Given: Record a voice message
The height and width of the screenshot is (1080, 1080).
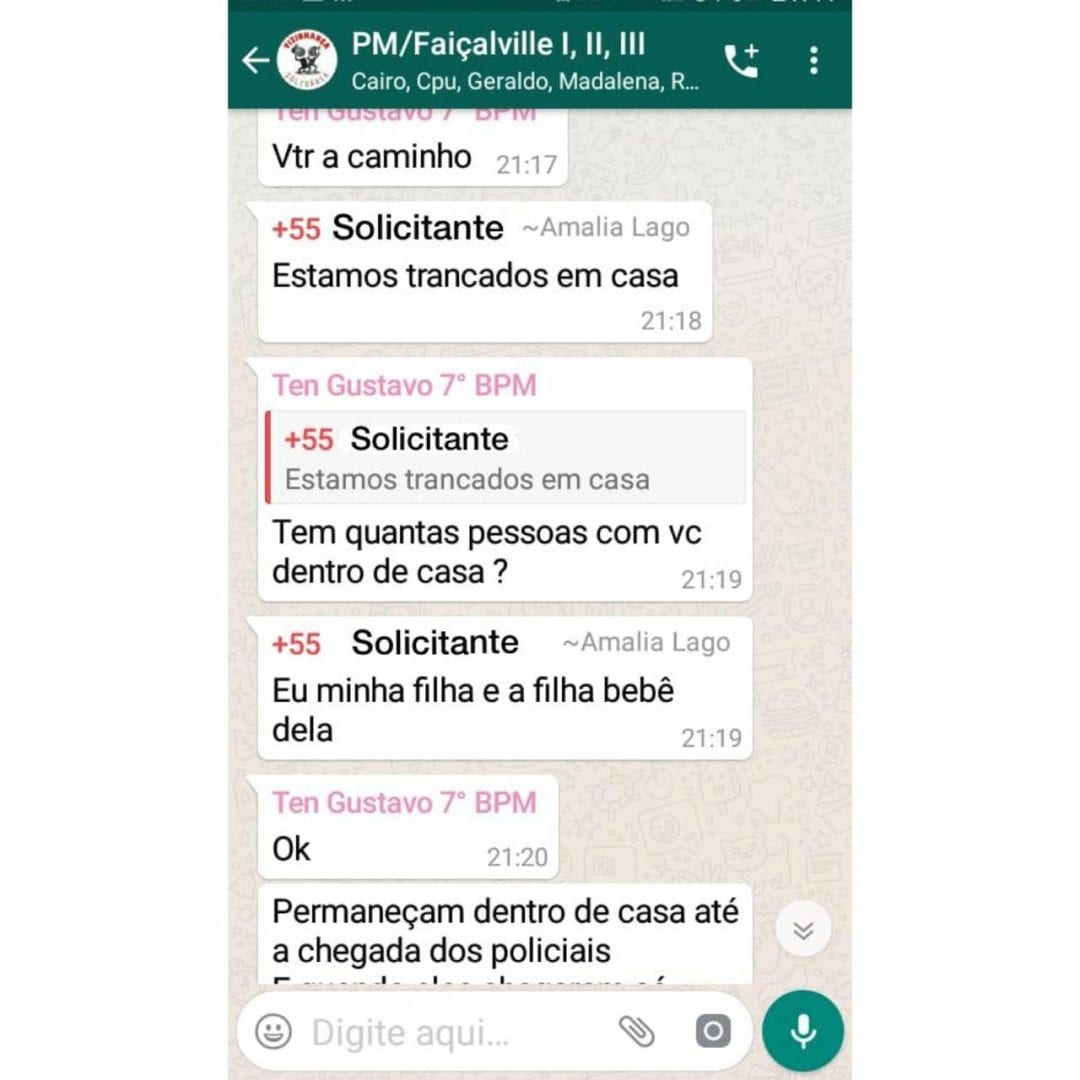Looking at the screenshot, I should point(802,1031).
